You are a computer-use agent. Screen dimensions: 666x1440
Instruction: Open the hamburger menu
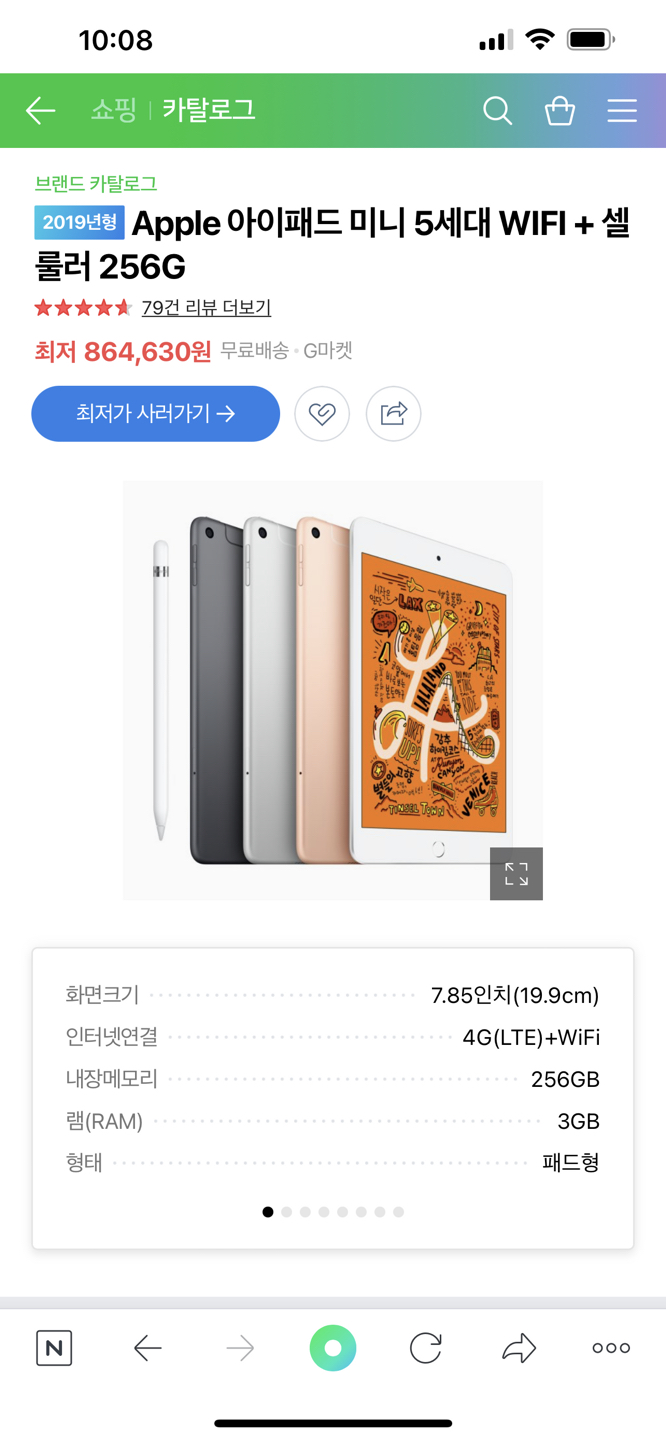pyautogui.click(x=622, y=110)
